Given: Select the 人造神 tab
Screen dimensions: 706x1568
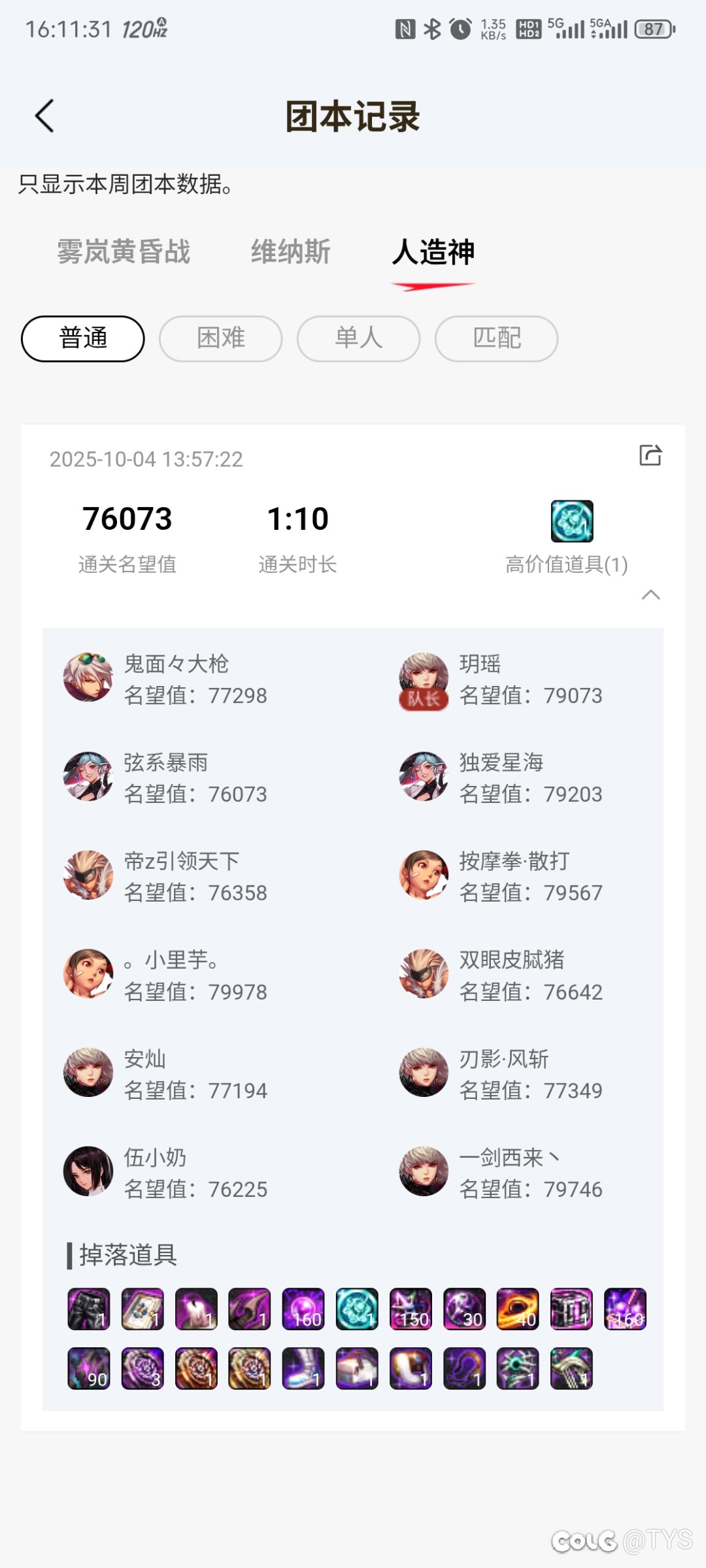Looking at the screenshot, I should [x=433, y=252].
